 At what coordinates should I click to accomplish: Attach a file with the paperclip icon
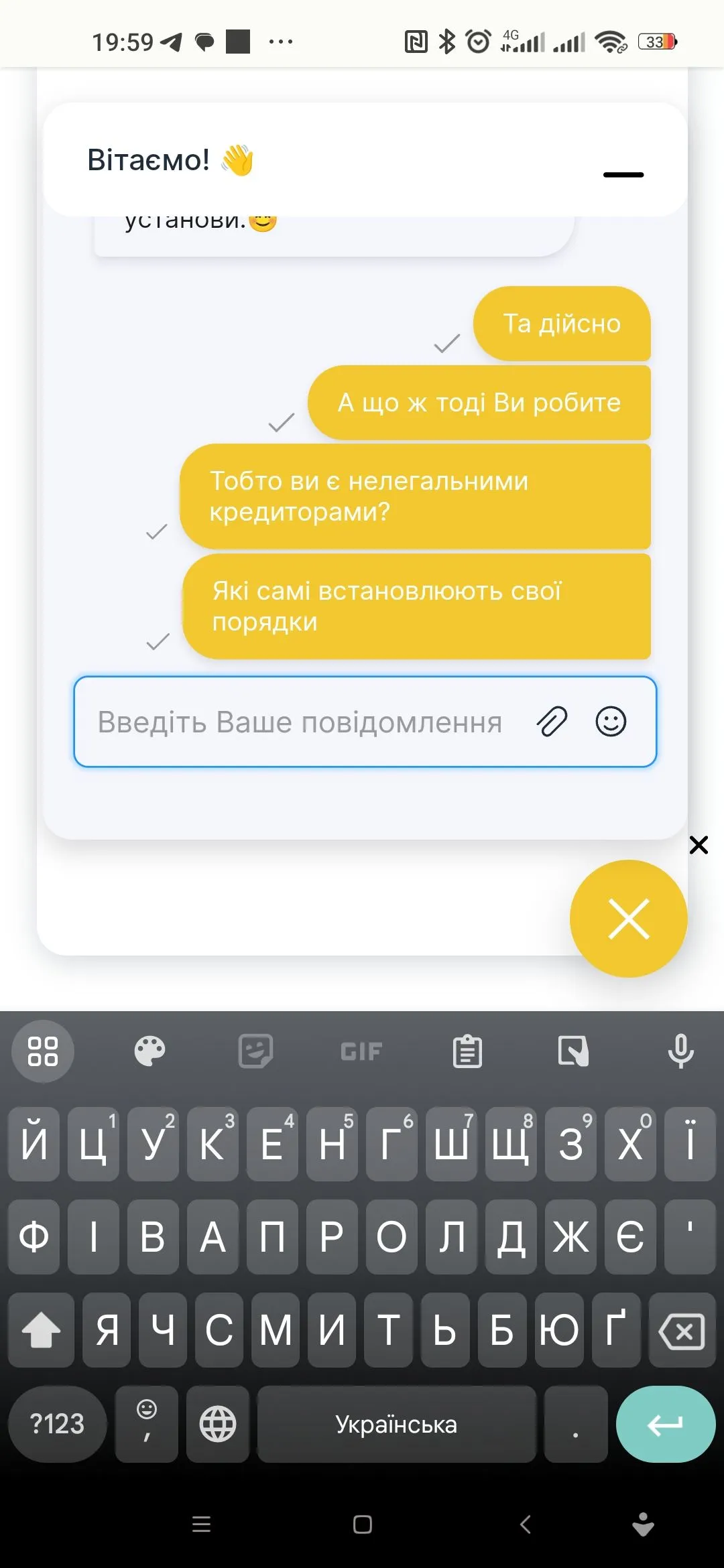tap(552, 722)
